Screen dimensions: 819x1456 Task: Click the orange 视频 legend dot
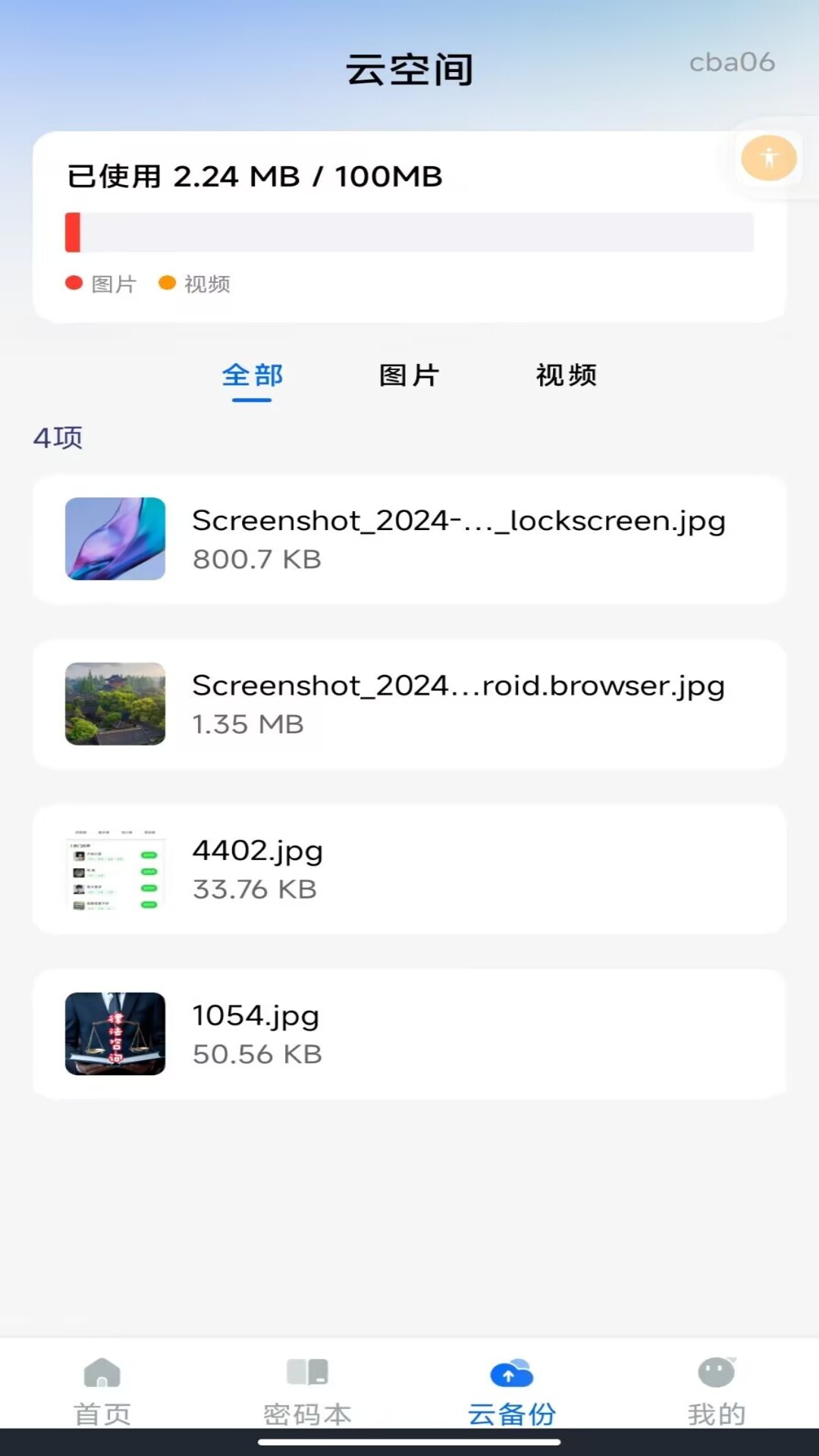tap(168, 283)
